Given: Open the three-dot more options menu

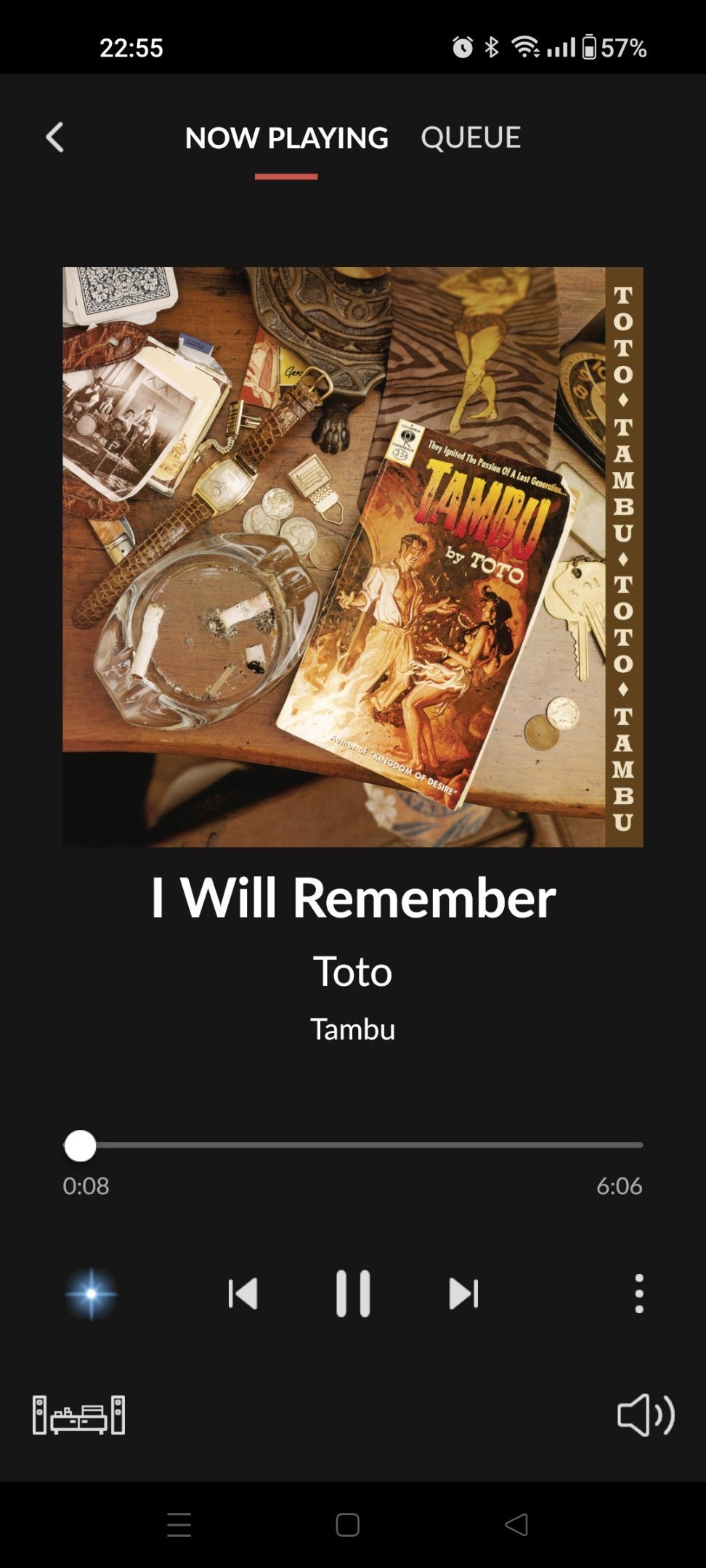Looking at the screenshot, I should [x=639, y=1294].
